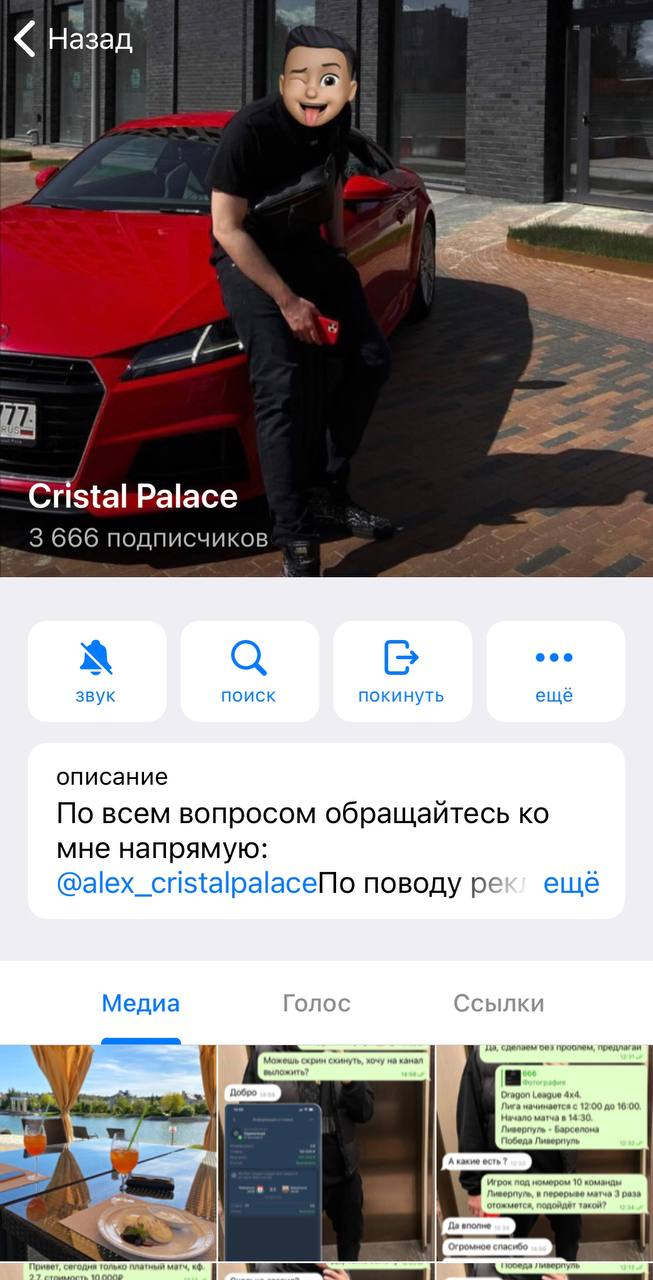The height and width of the screenshot is (1280, 653).
Task: Open more options via the ещё dots button
Action: point(555,671)
